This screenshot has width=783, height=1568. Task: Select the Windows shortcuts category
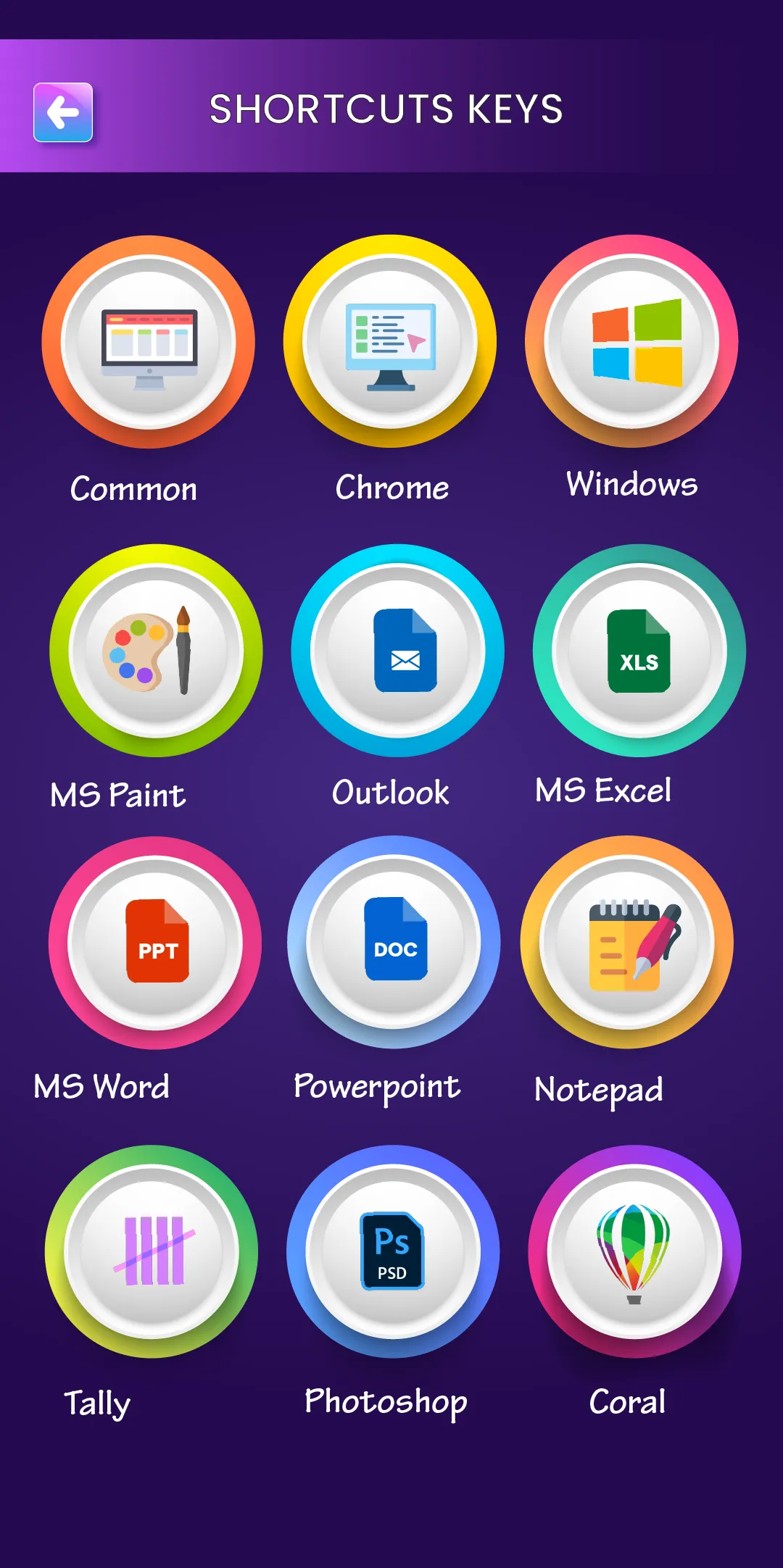pos(631,342)
